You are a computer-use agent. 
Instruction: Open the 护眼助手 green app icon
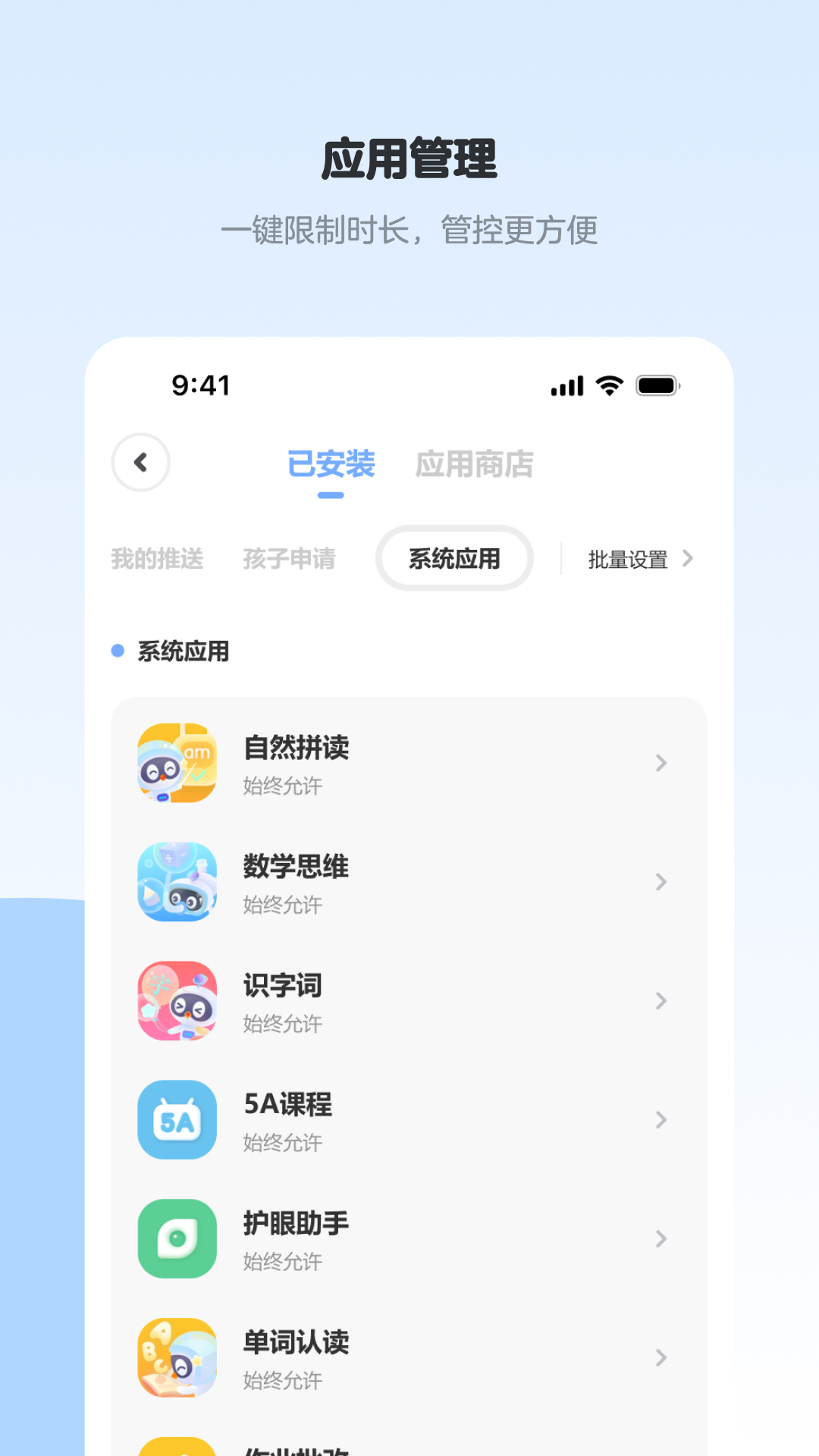177,1239
